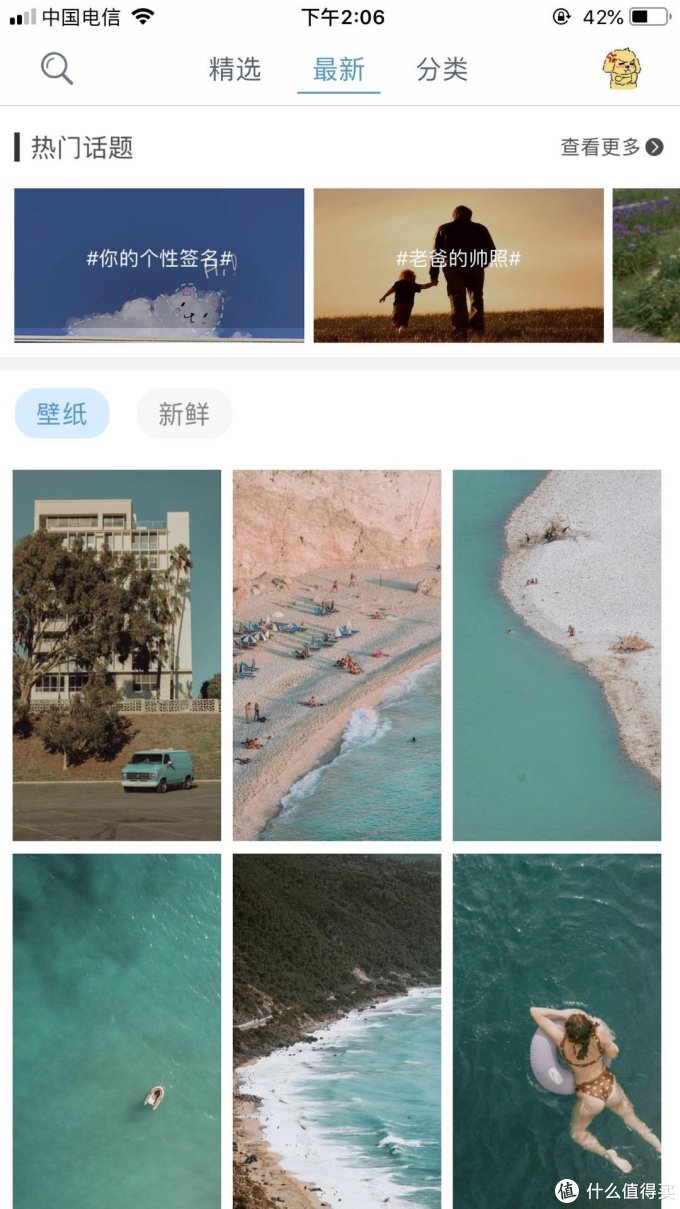This screenshot has height=1209, width=680.
Task: Open the profile avatar icon
Action: click(621, 69)
